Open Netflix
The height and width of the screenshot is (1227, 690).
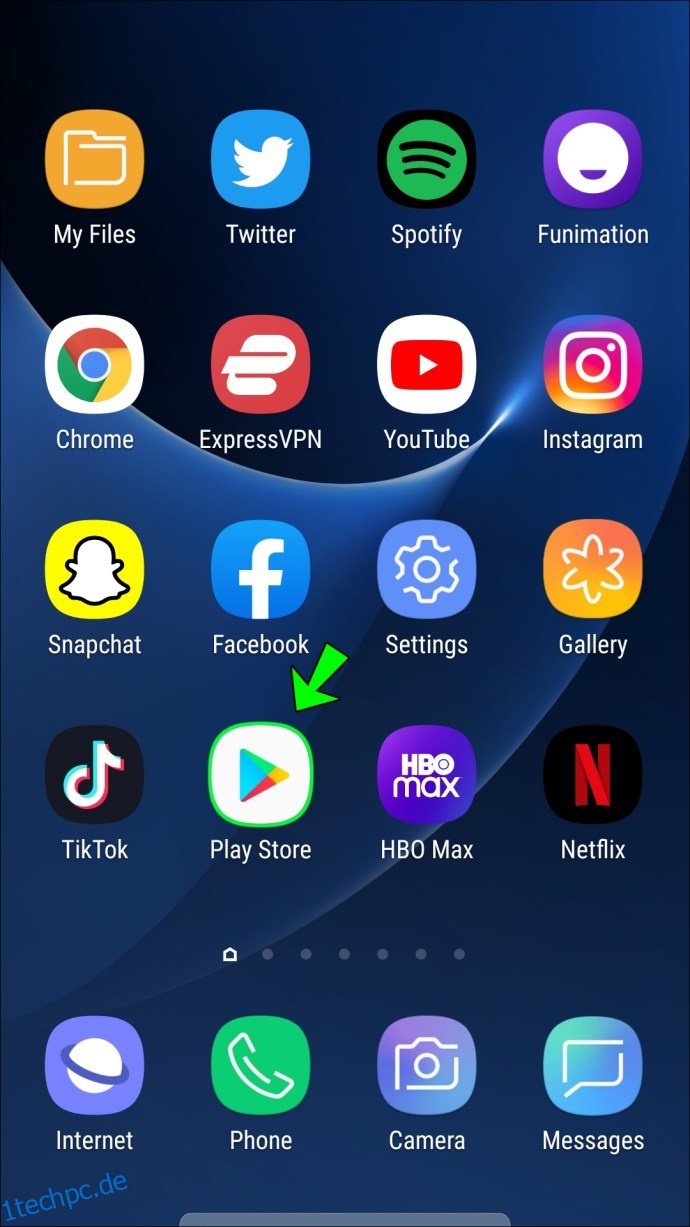click(592, 775)
